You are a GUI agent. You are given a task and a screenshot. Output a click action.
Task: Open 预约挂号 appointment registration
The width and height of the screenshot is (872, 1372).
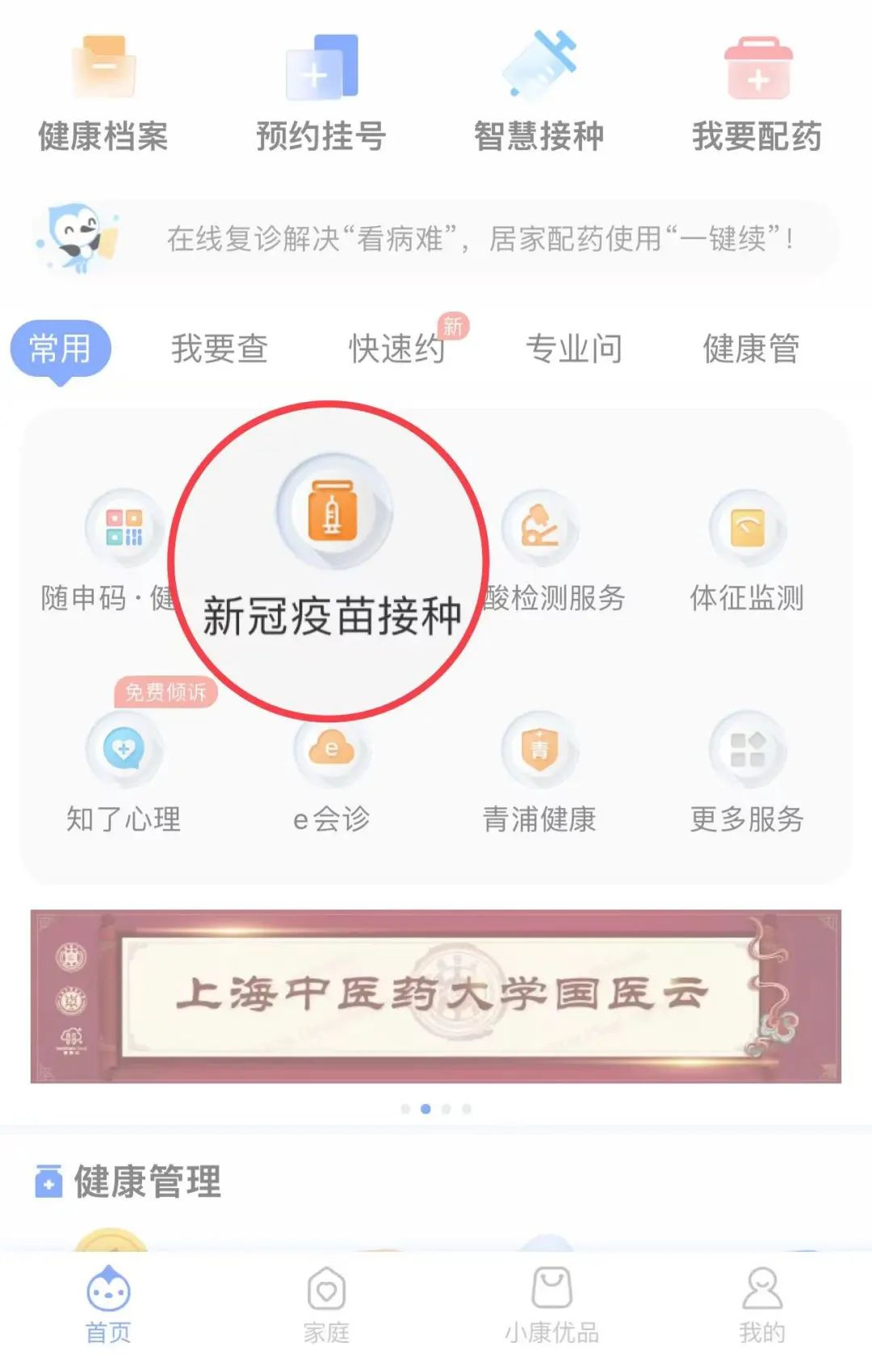pyautogui.click(x=321, y=93)
